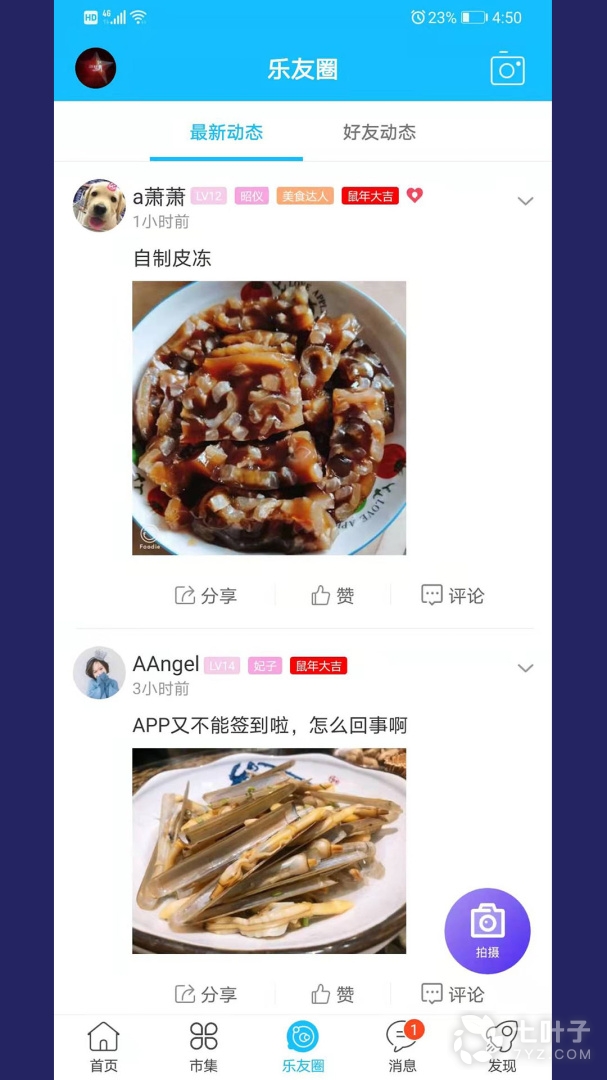Open the razor clam photo in AAngel's post
This screenshot has height=1080, width=607.
[269, 851]
